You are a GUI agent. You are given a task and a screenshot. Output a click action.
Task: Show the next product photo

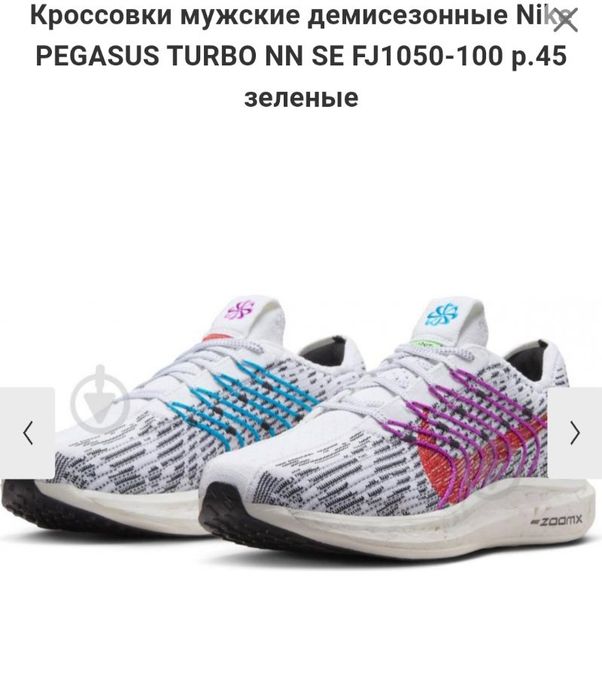[x=575, y=432]
